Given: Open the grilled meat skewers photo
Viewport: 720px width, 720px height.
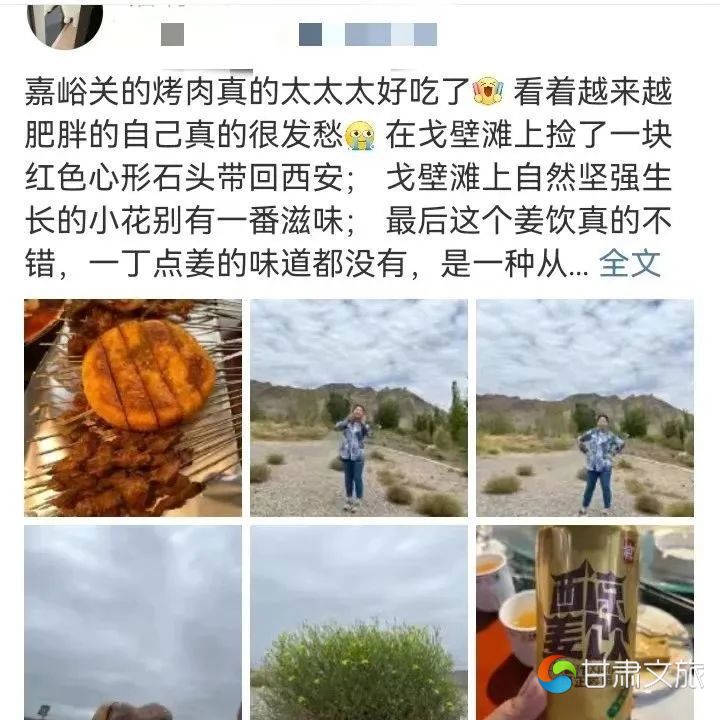Looking at the screenshot, I should (x=133, y=407).
